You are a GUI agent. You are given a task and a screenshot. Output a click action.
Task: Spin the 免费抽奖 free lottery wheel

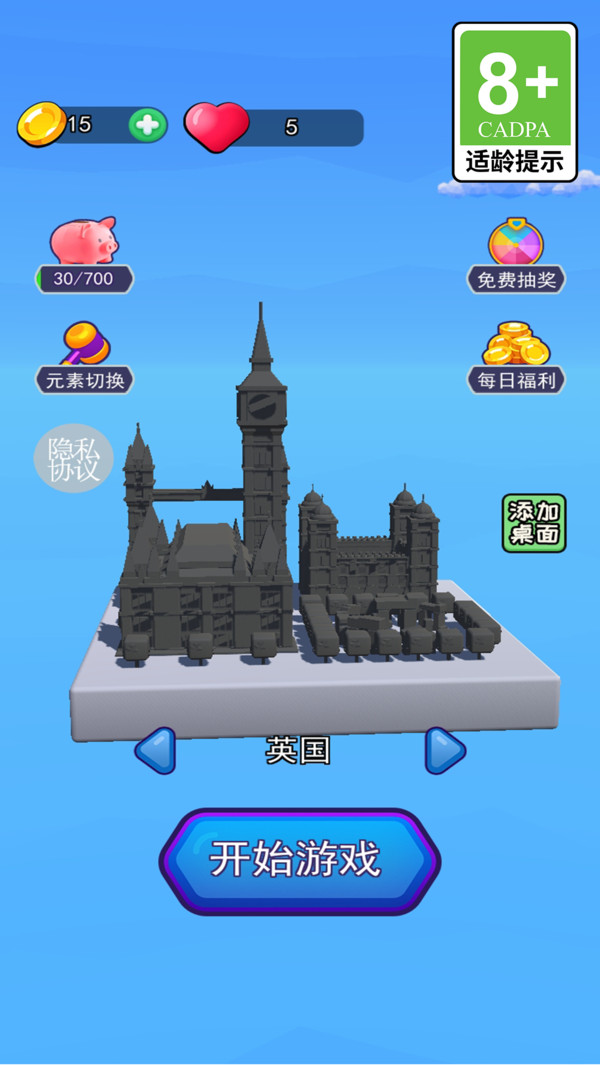click(516, 256)
